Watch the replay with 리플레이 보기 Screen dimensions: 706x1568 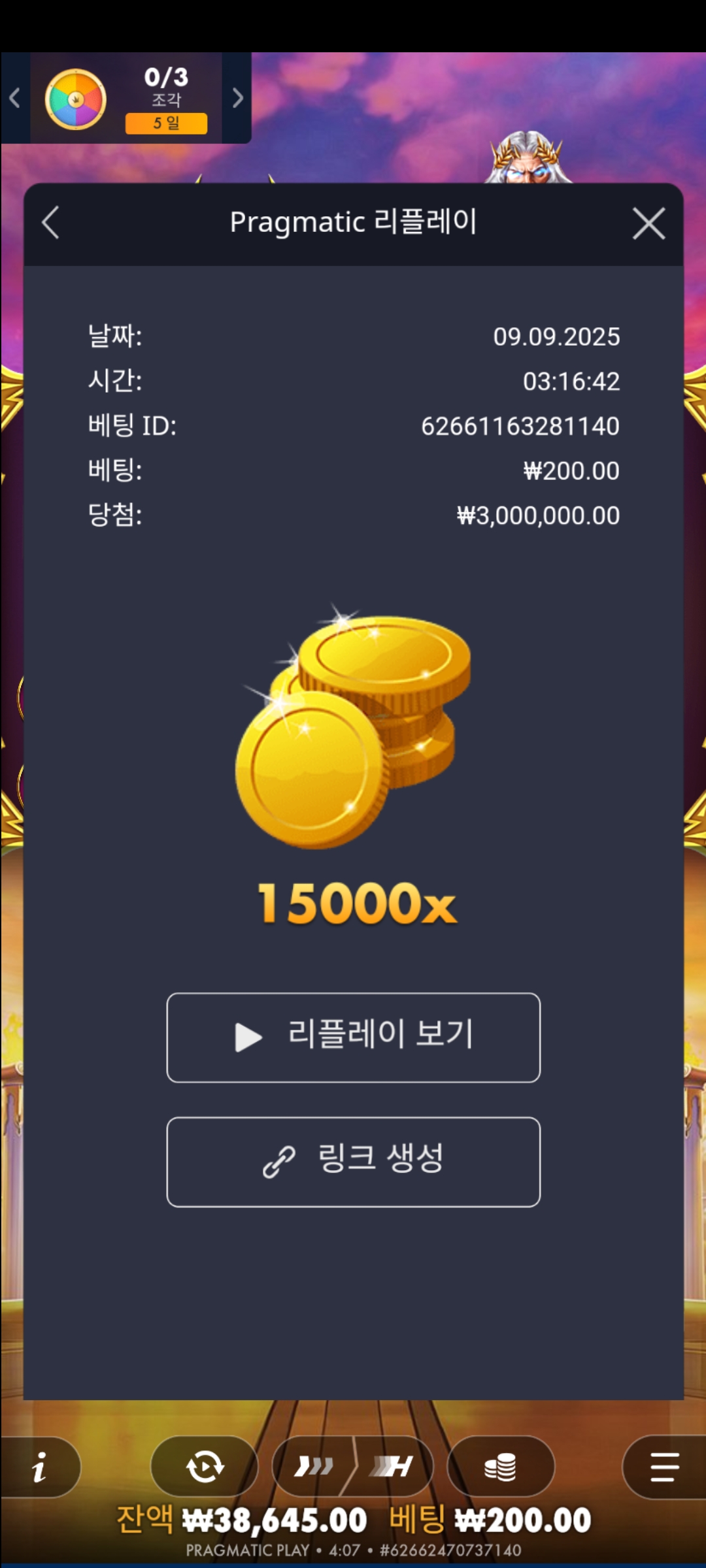tap(354, 1037)
